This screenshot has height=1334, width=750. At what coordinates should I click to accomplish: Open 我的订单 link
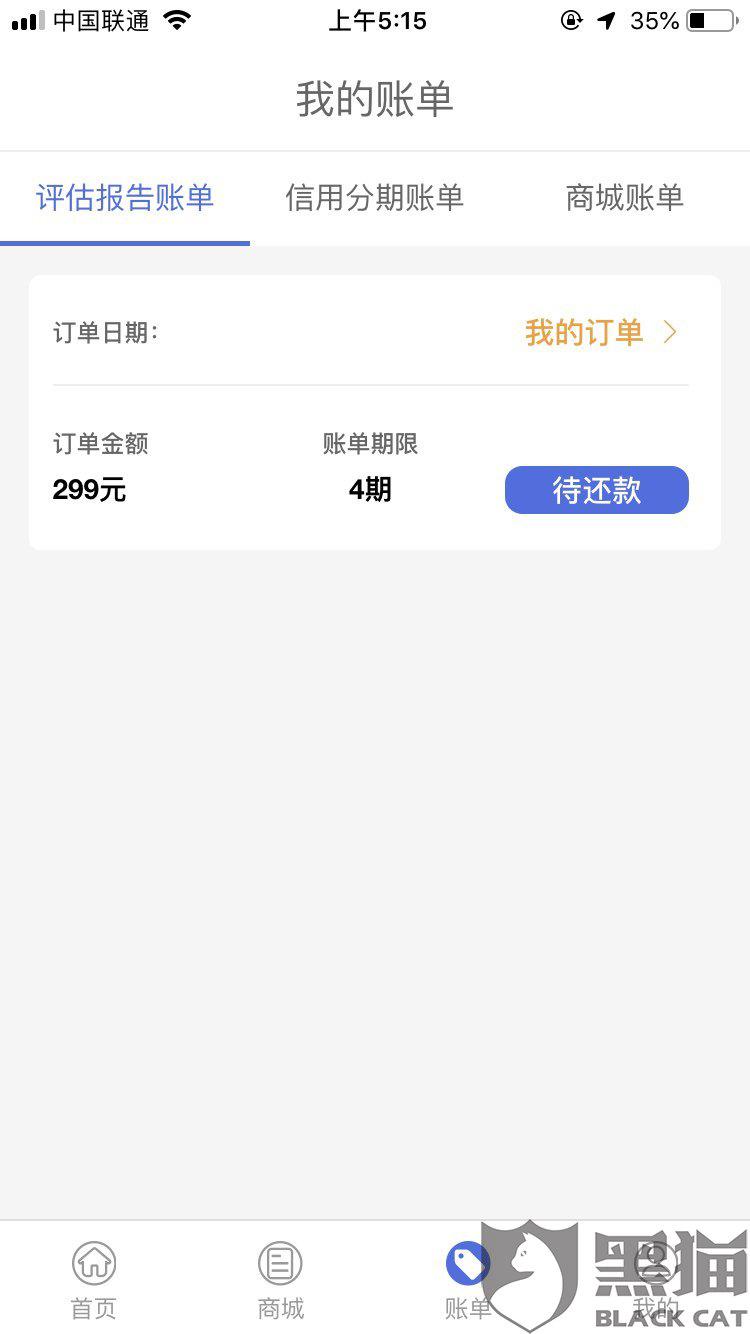coord(601,333)
